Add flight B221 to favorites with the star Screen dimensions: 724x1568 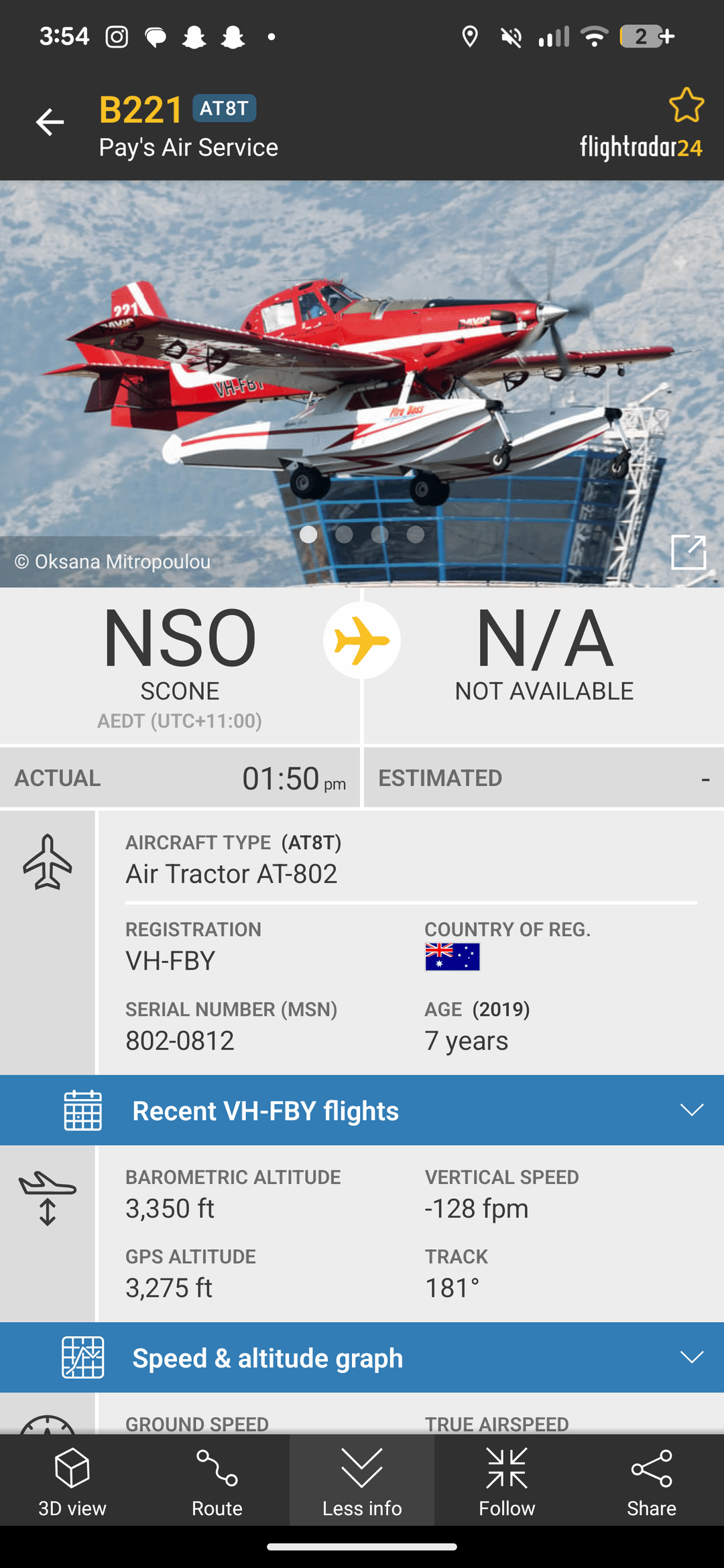click(x=686, y=105)
